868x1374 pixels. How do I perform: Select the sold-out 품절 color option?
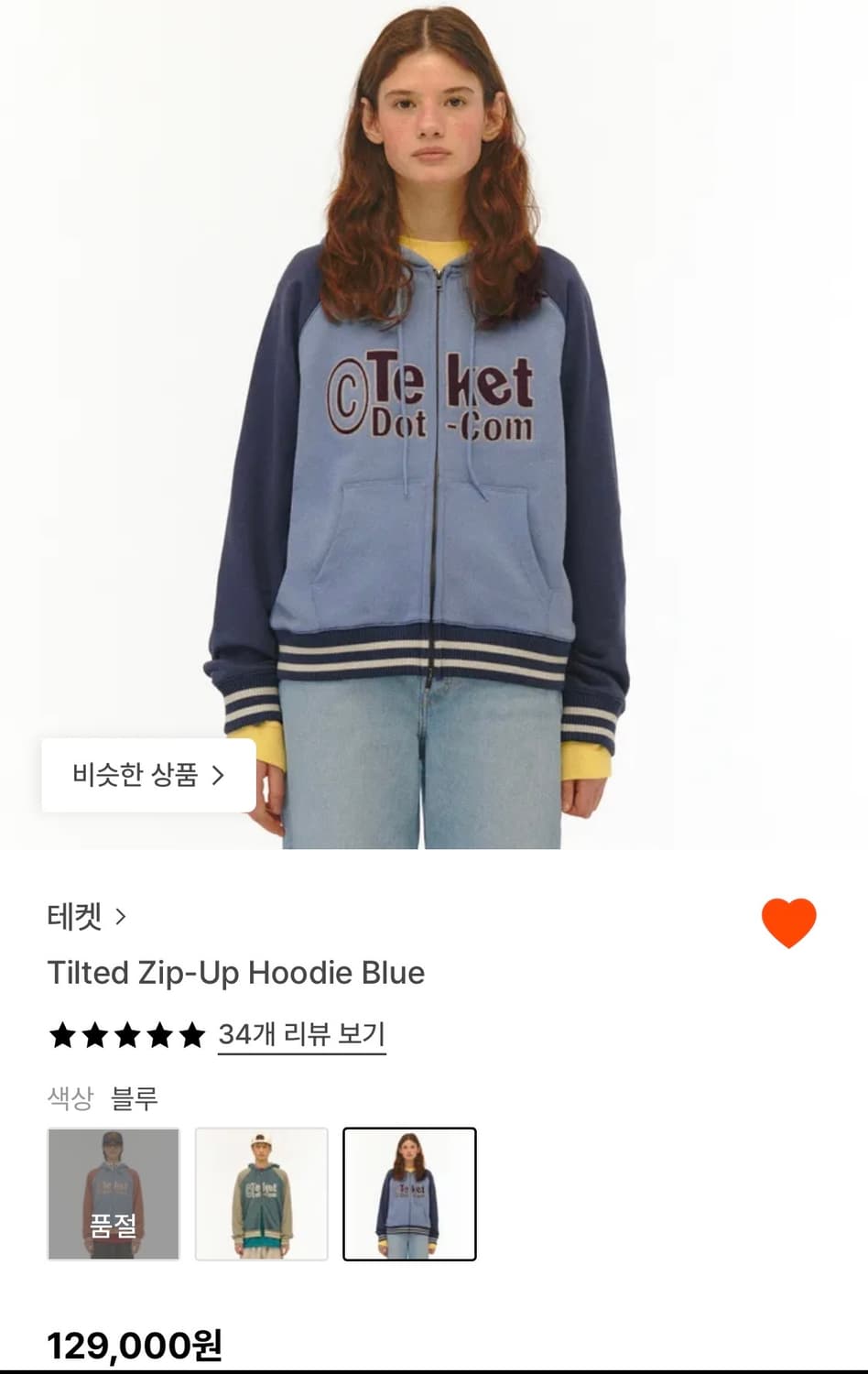[x=113, y=1194]
